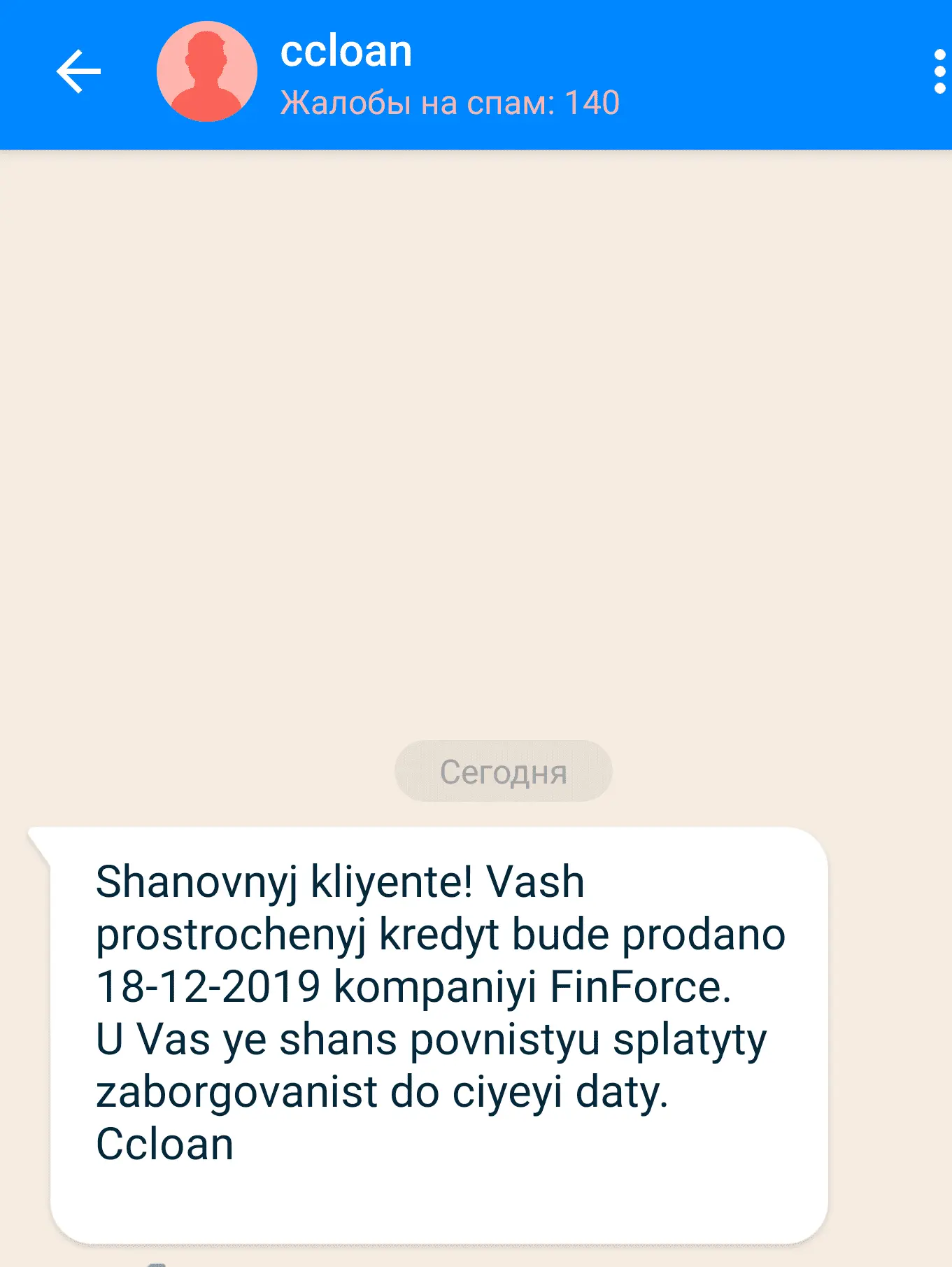Go back using the arrow icon
The height and width of the screenshot is (1267, 952).
tap(78, 71)
